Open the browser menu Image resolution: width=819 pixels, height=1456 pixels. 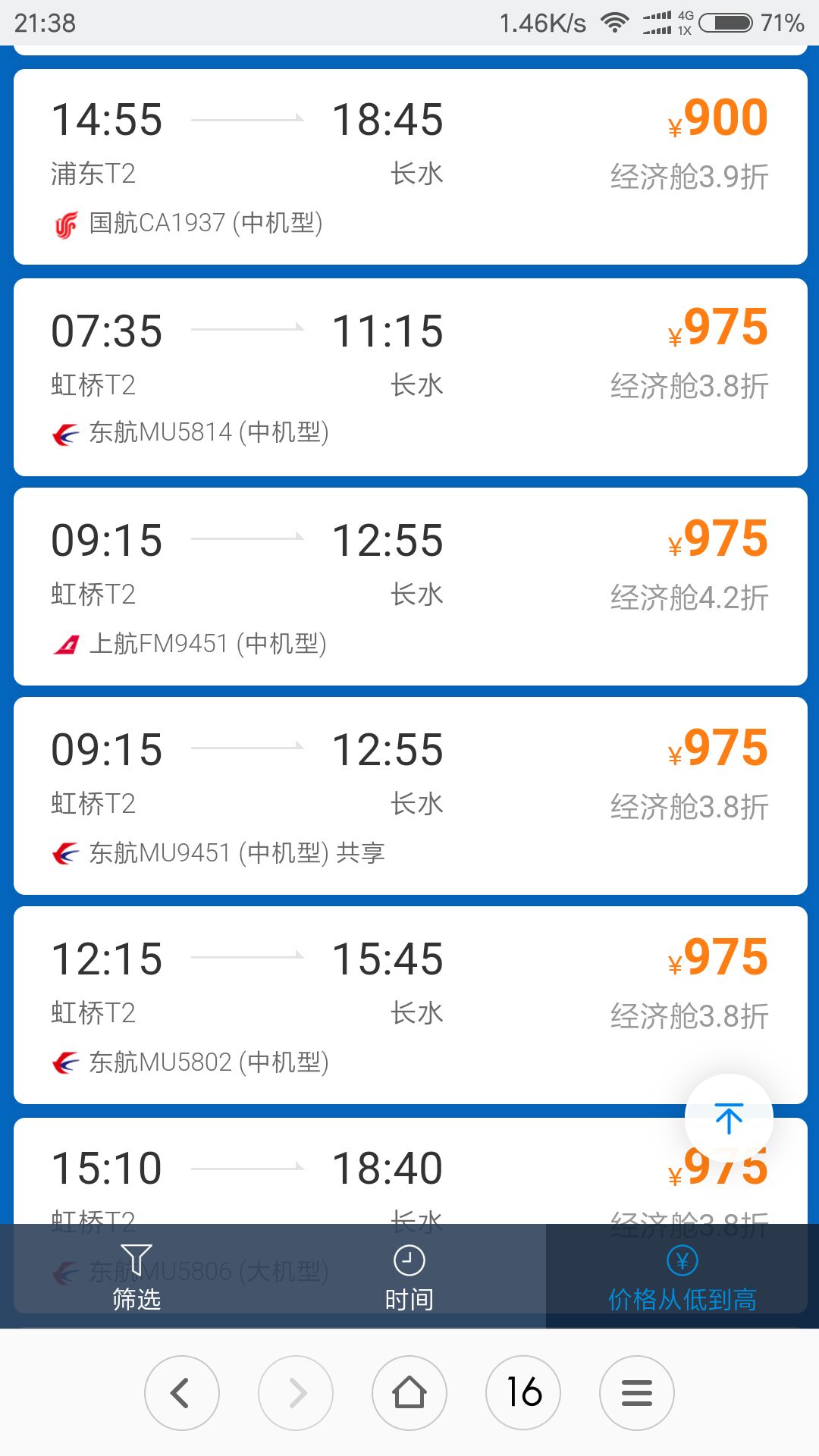[x=637, y=1393]
